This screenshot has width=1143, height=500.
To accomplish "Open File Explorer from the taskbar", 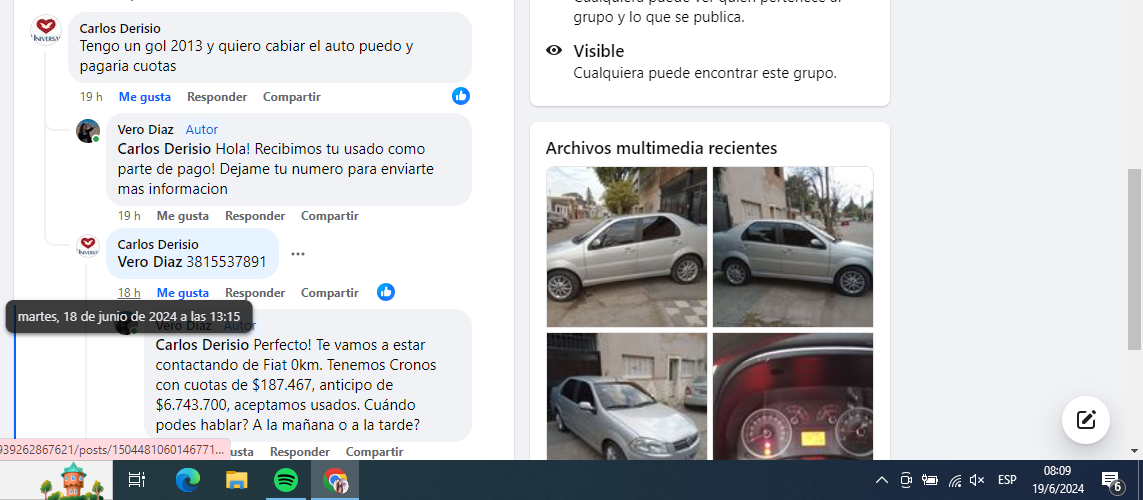I will 236,481.
